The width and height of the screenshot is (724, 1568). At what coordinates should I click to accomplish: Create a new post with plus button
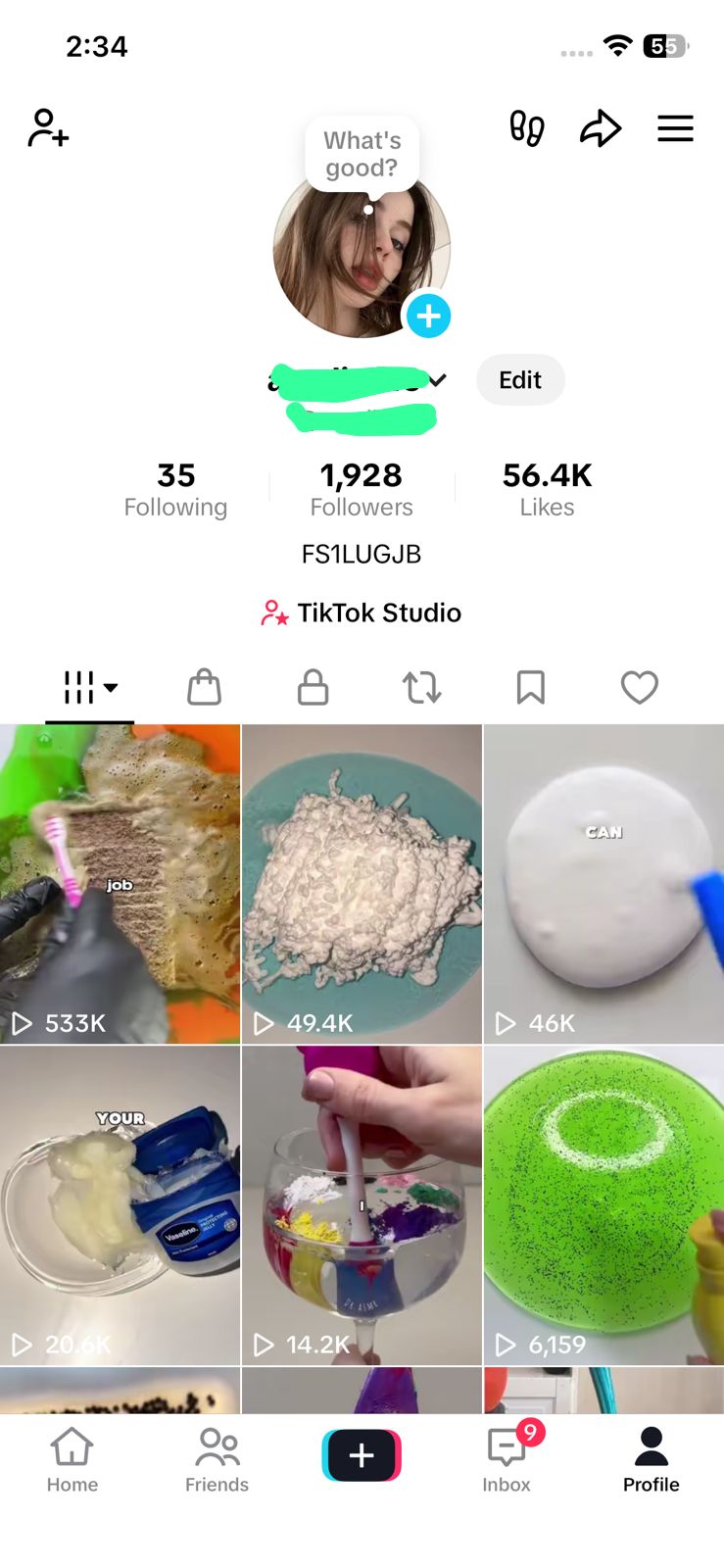pyautogui.click(x=362, y=1455)
